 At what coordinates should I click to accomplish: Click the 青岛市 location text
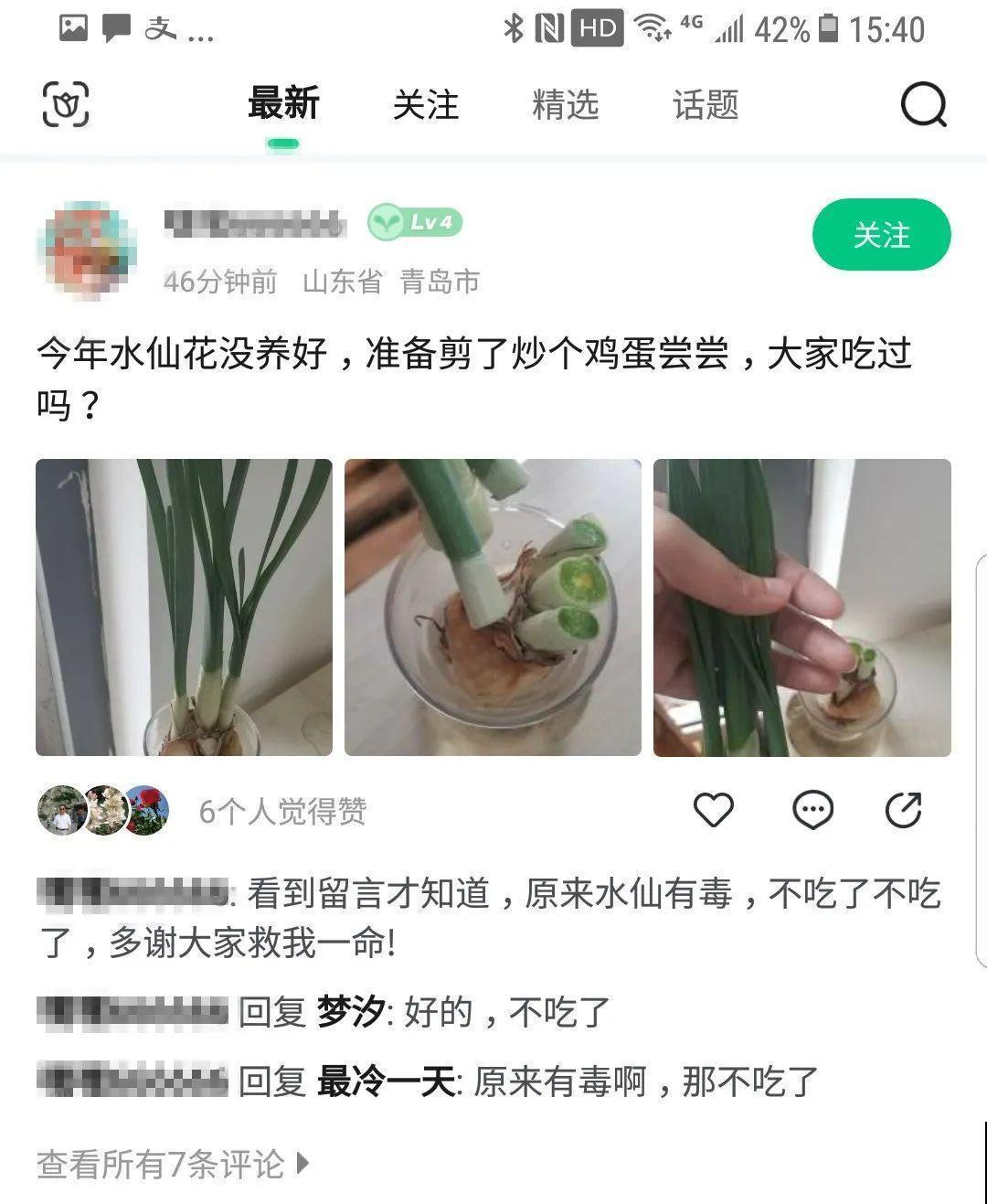coord(441,282)
